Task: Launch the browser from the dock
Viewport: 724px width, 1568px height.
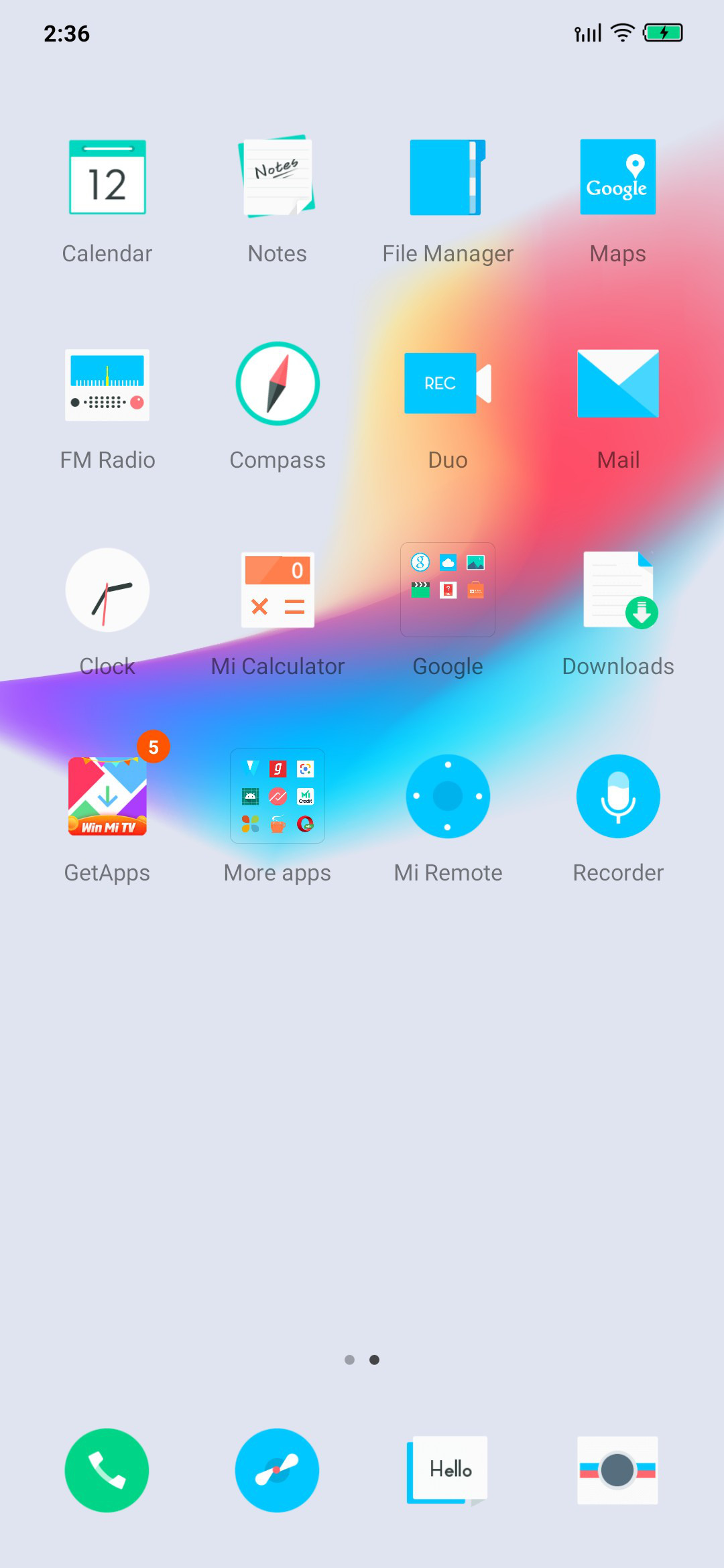Action: [x=277, y=1470]
